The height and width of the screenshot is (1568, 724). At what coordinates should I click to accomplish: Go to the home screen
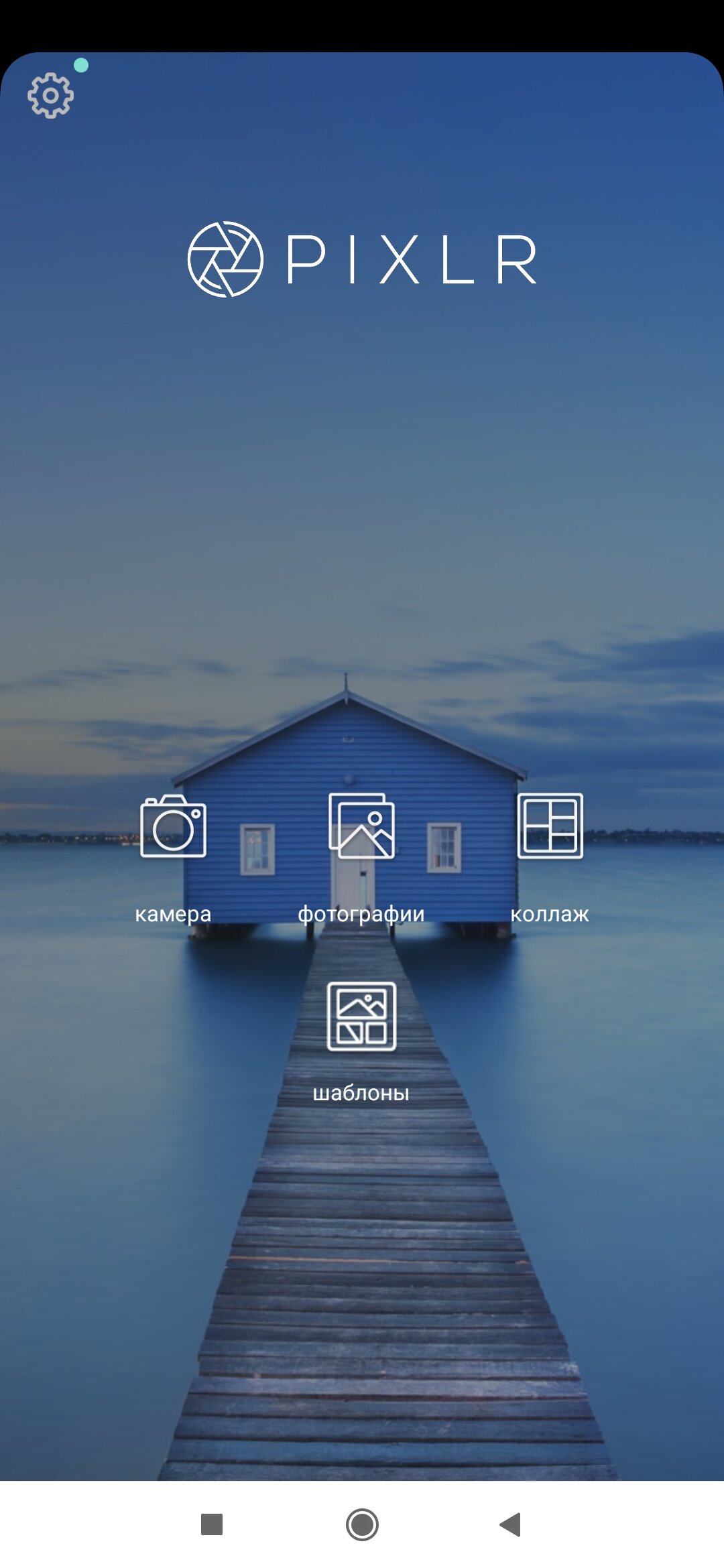(x=362, y=1524)
